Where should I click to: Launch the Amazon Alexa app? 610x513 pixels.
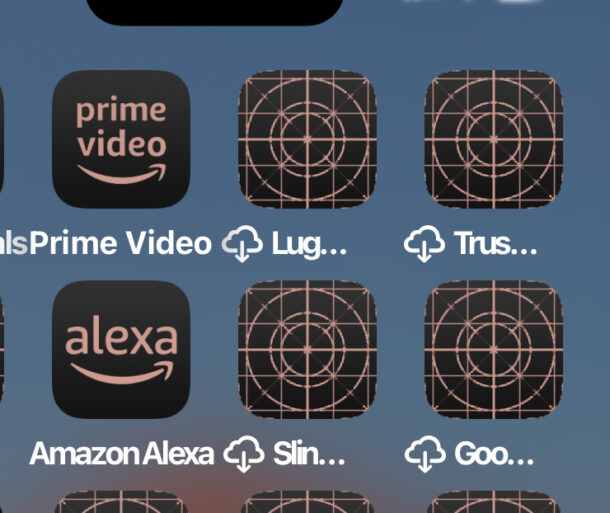pyautogui.click(x=121, y=349)
